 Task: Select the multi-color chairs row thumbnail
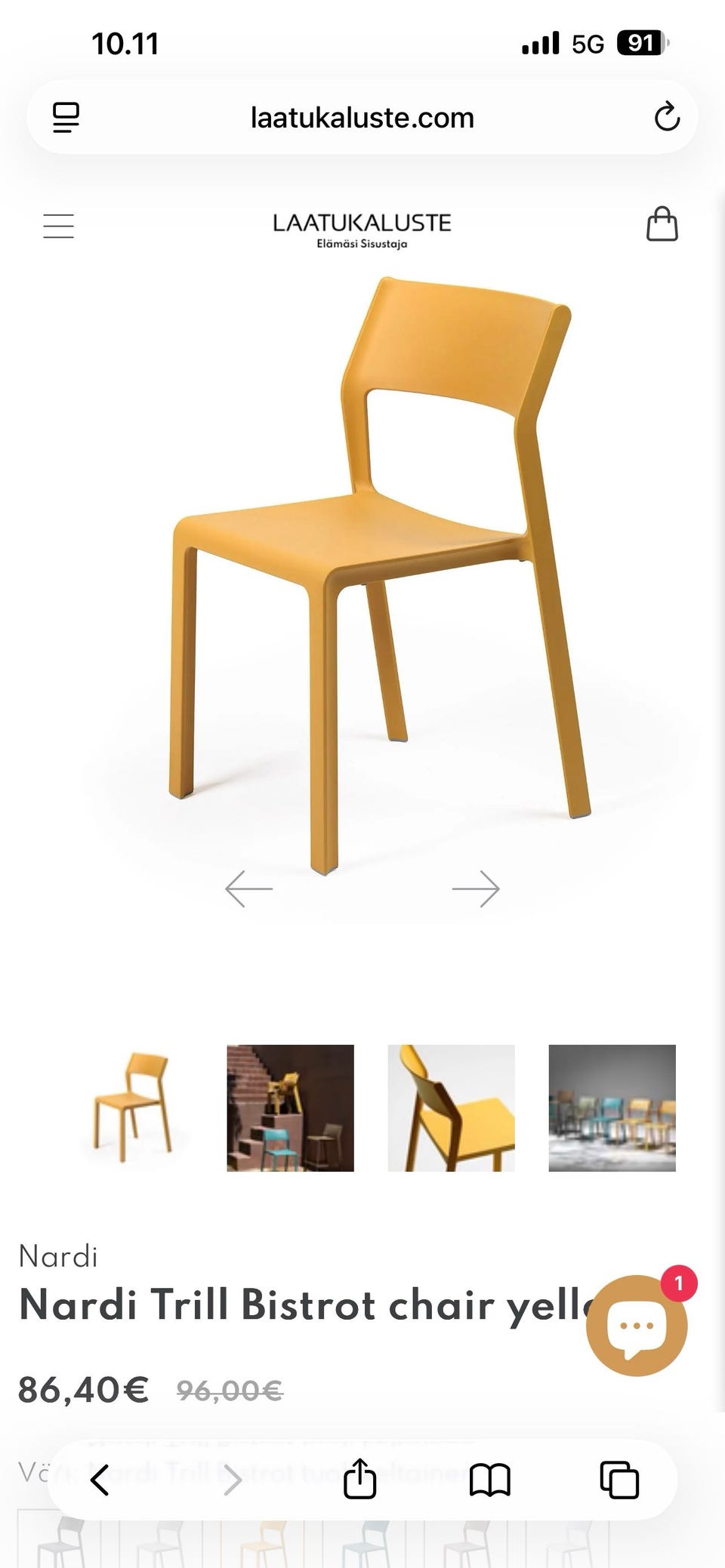612,1107
